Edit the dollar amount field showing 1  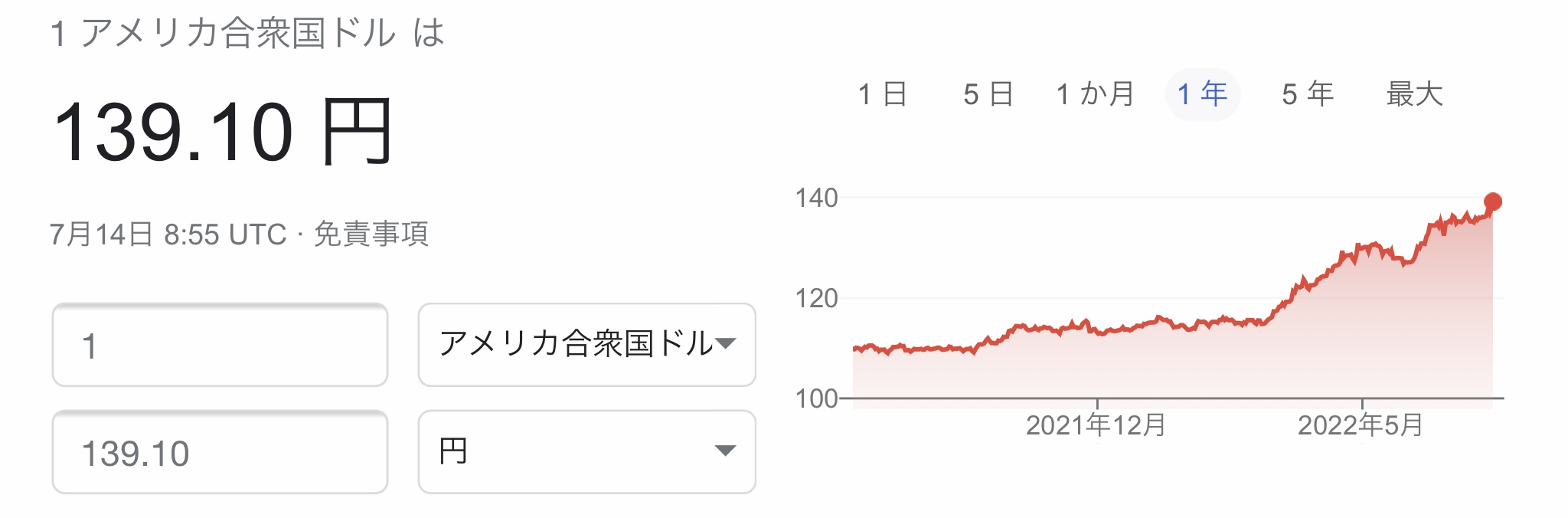coord(220,346)
